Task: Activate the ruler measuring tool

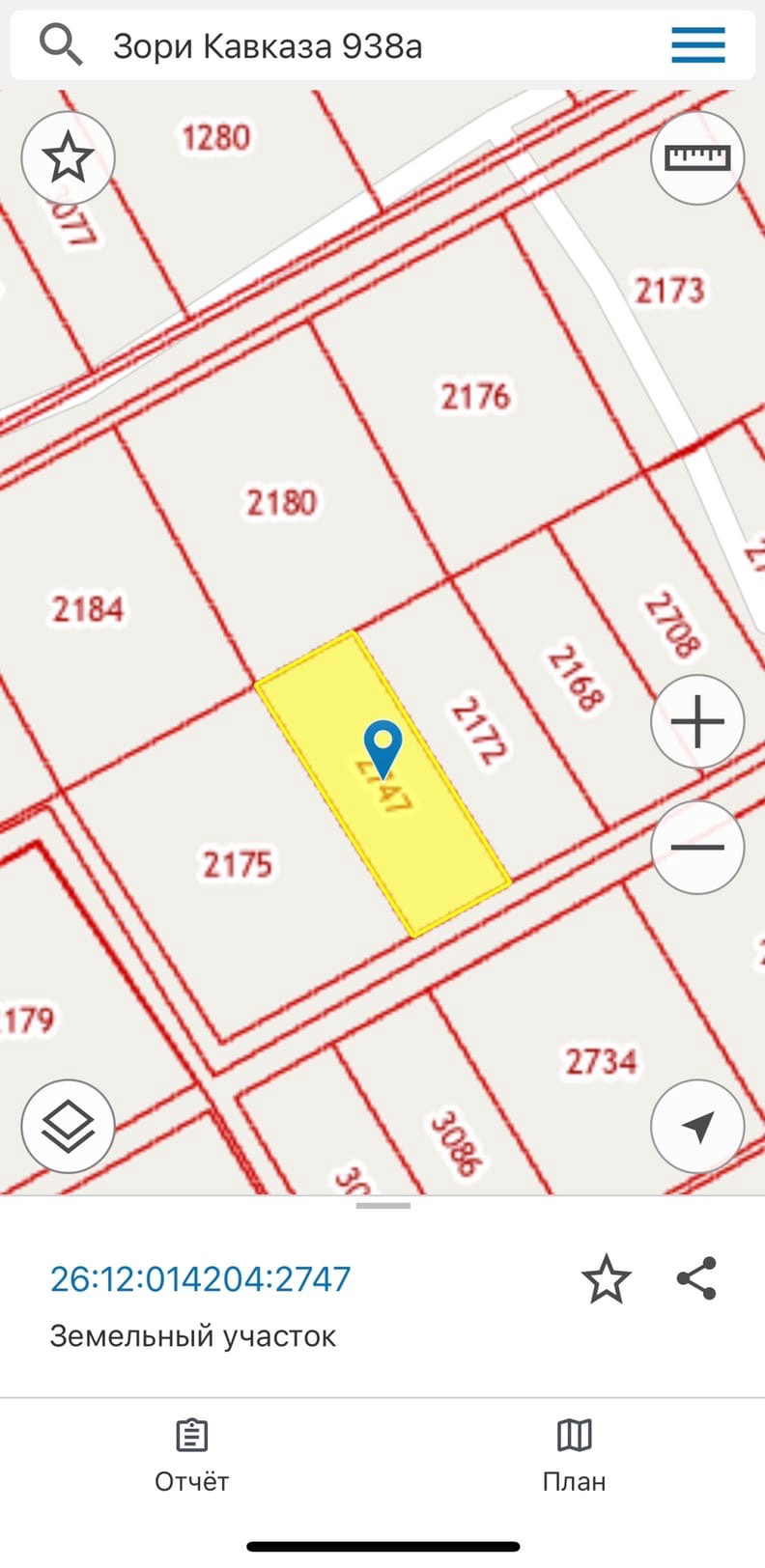Action: pyautogui.click(x=697, y=157)
